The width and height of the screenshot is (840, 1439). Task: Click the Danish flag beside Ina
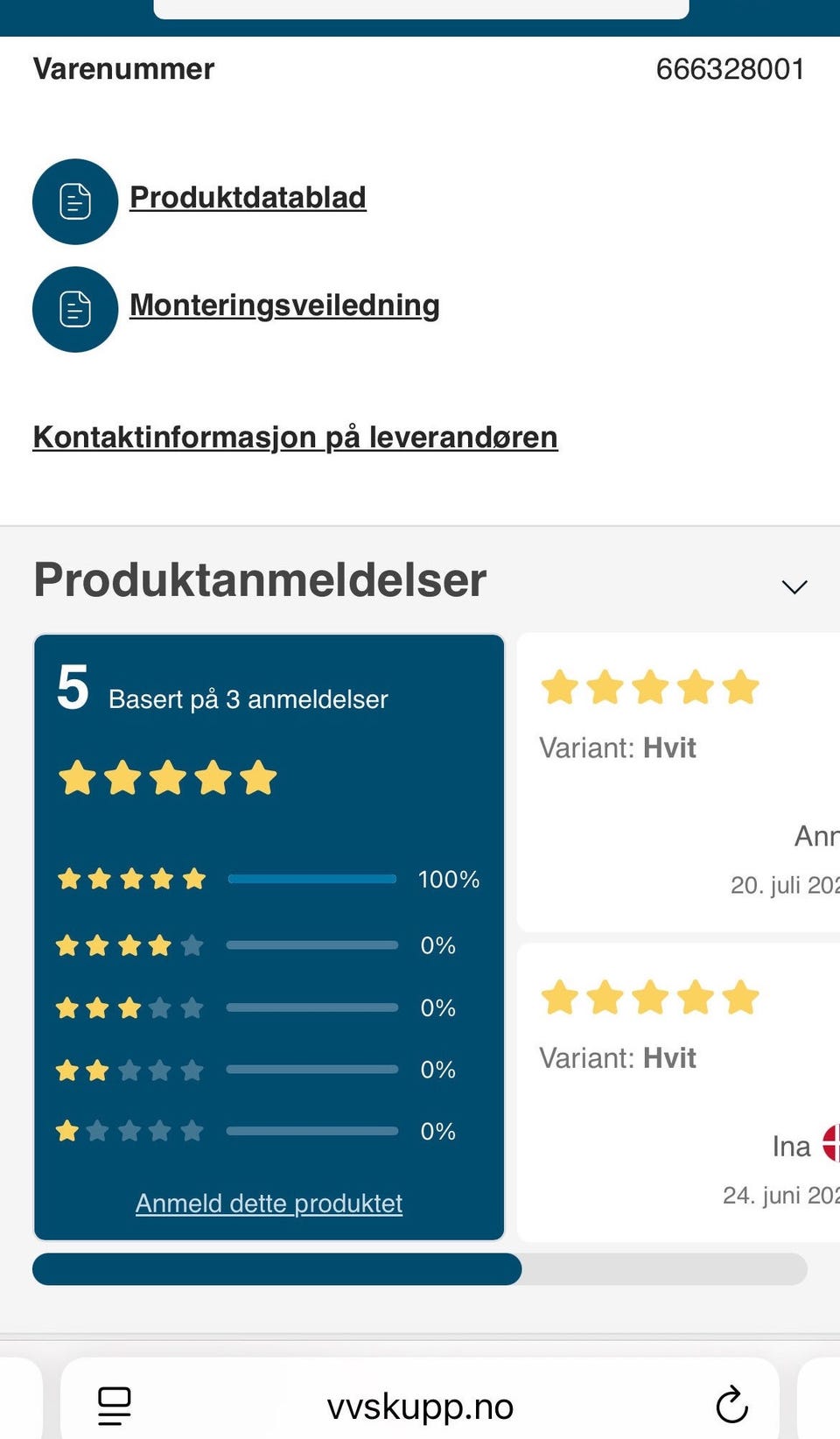pos(831,1144)
